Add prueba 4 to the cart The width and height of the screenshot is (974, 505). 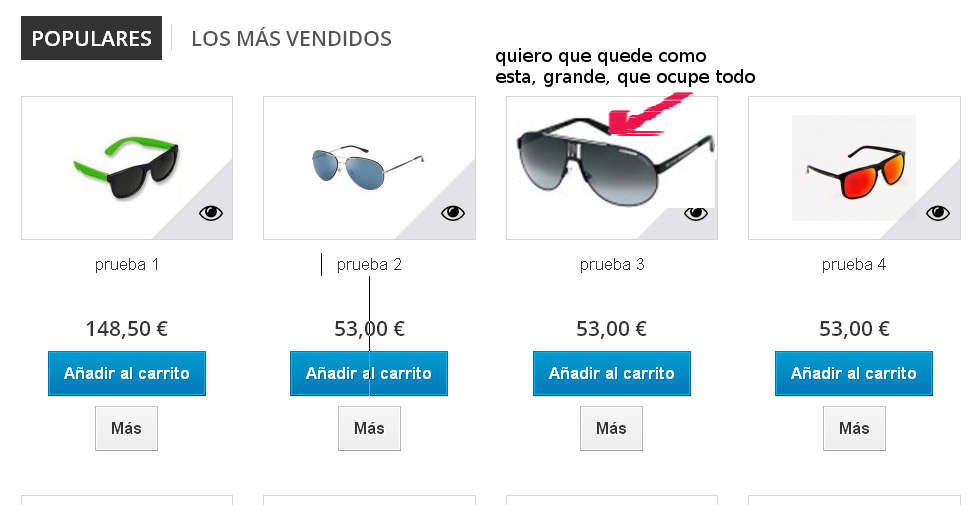[x=854, y=373]
